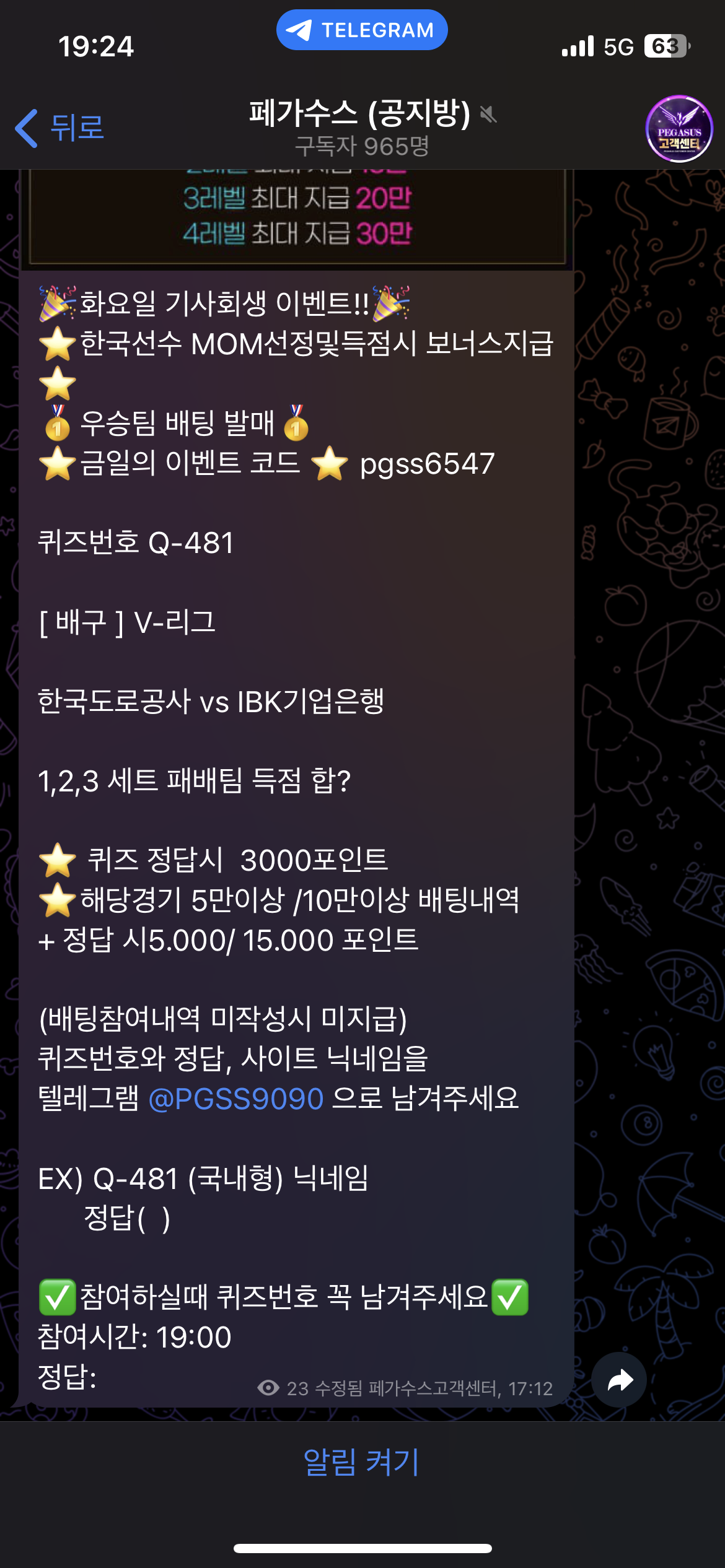Screen dimensions: 725x1568
Task: Go back with the 뒤로 button
Action: coord(60,128)
